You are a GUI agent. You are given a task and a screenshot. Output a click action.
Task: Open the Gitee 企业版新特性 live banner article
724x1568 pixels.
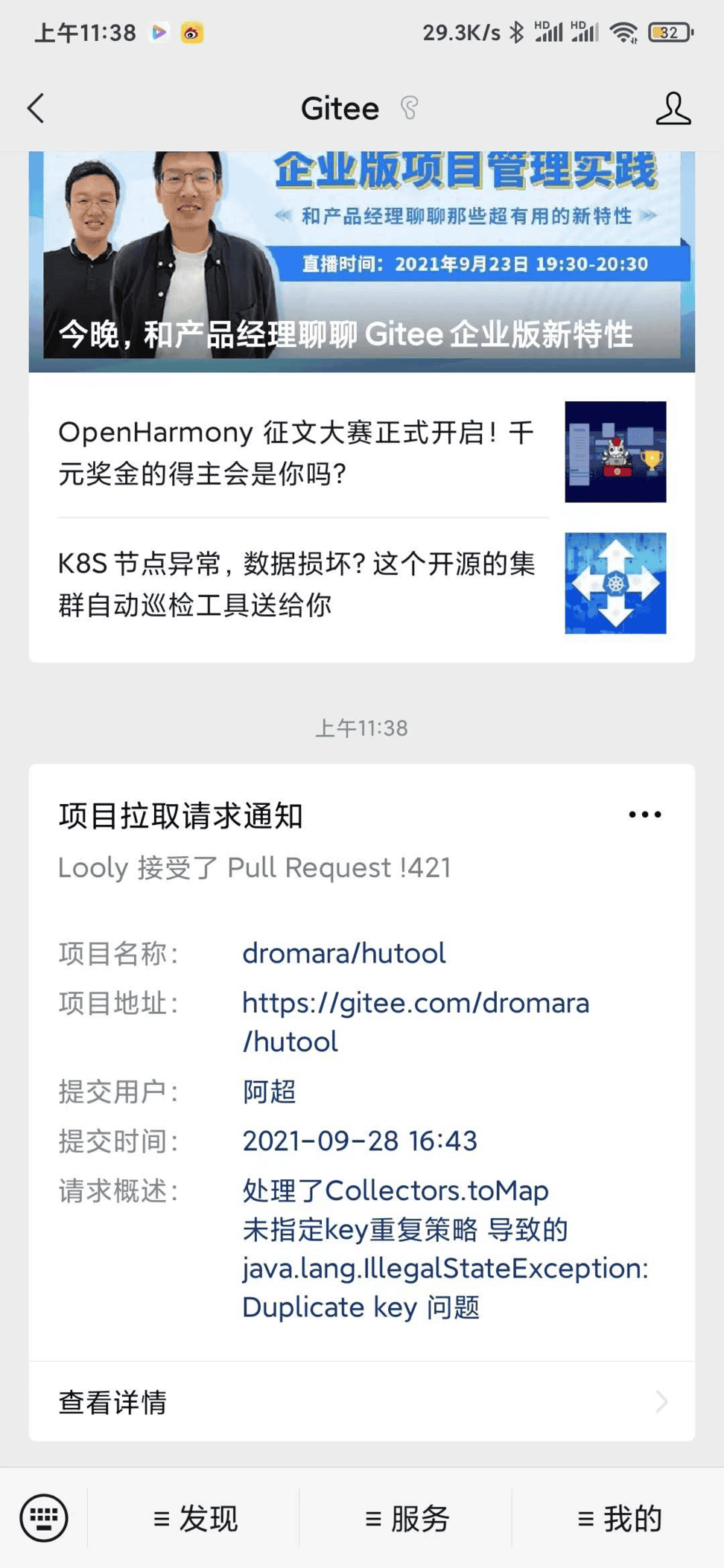(362, 261)
